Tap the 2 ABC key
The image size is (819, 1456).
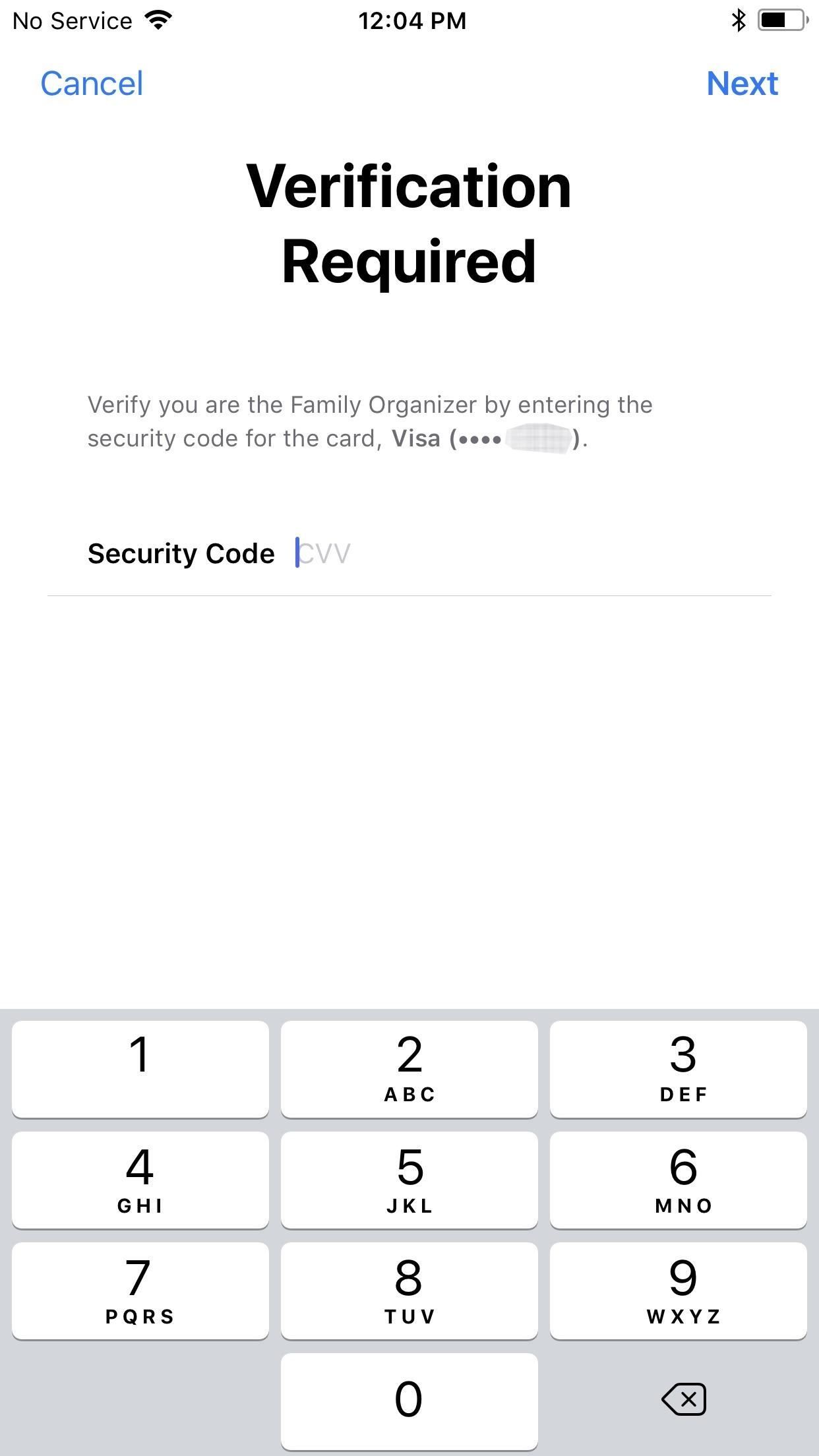[x=409, y=1069]
